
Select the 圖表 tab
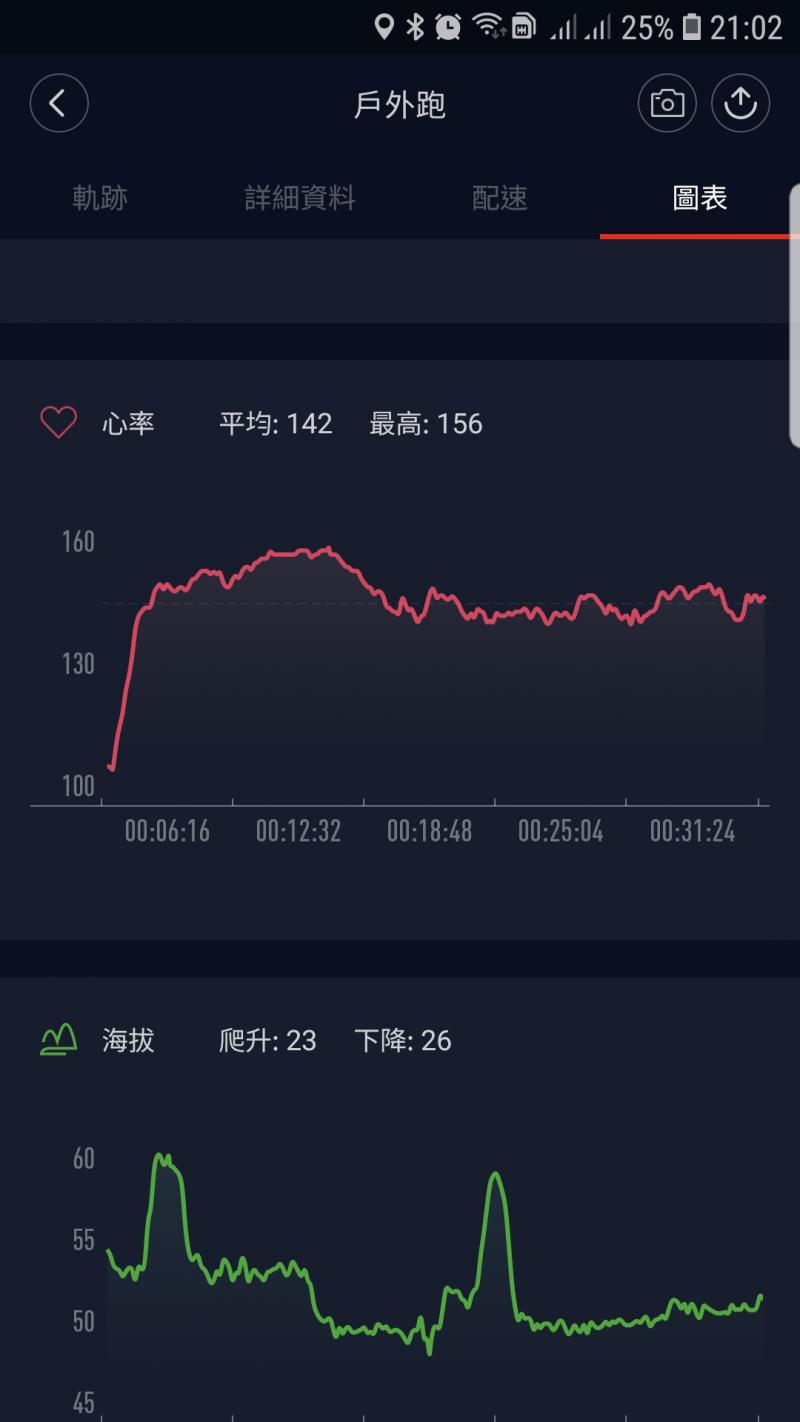tap(700, 198)
